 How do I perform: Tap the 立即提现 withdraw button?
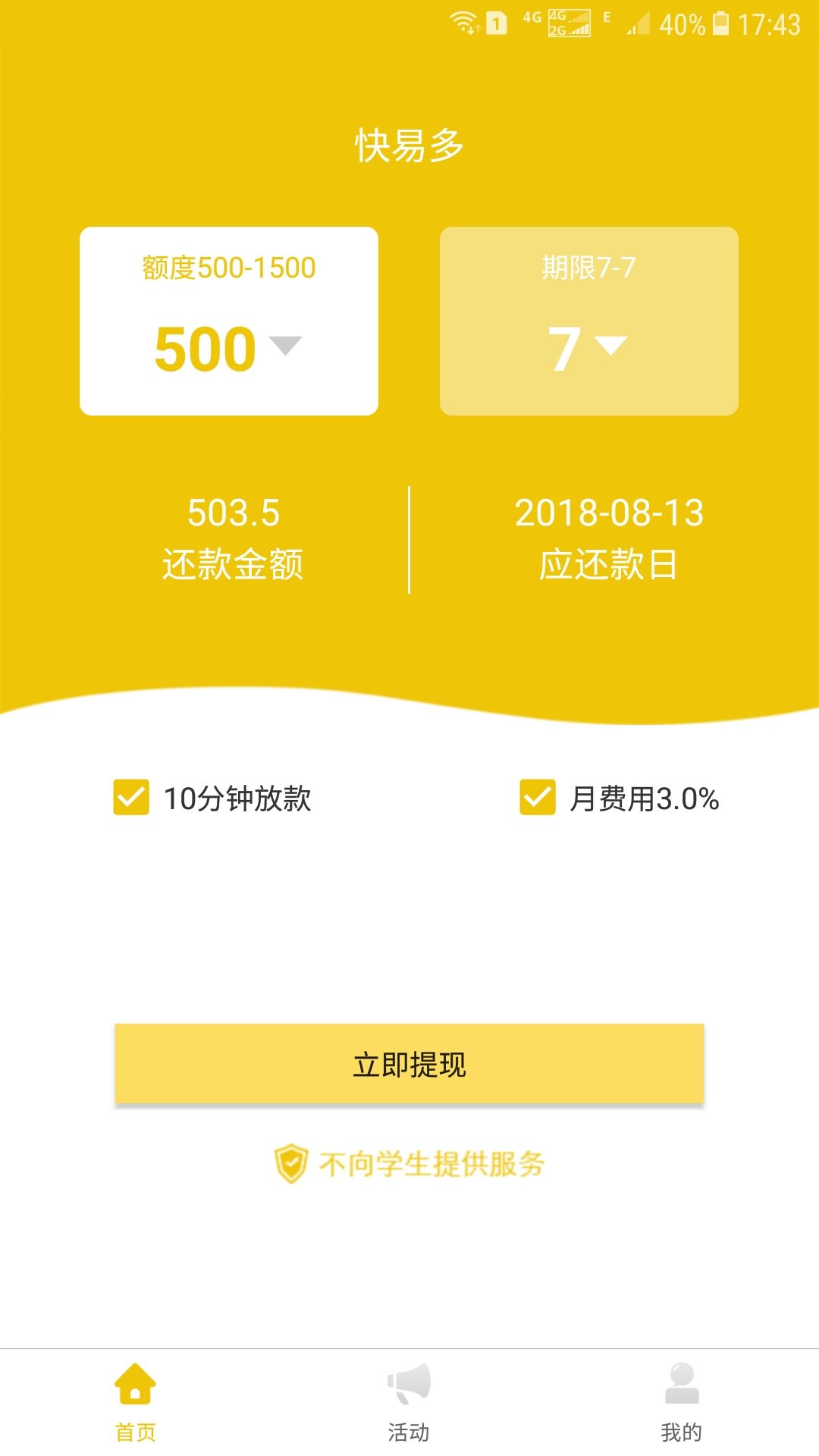pyautogui.click(x=409, y=1064)
